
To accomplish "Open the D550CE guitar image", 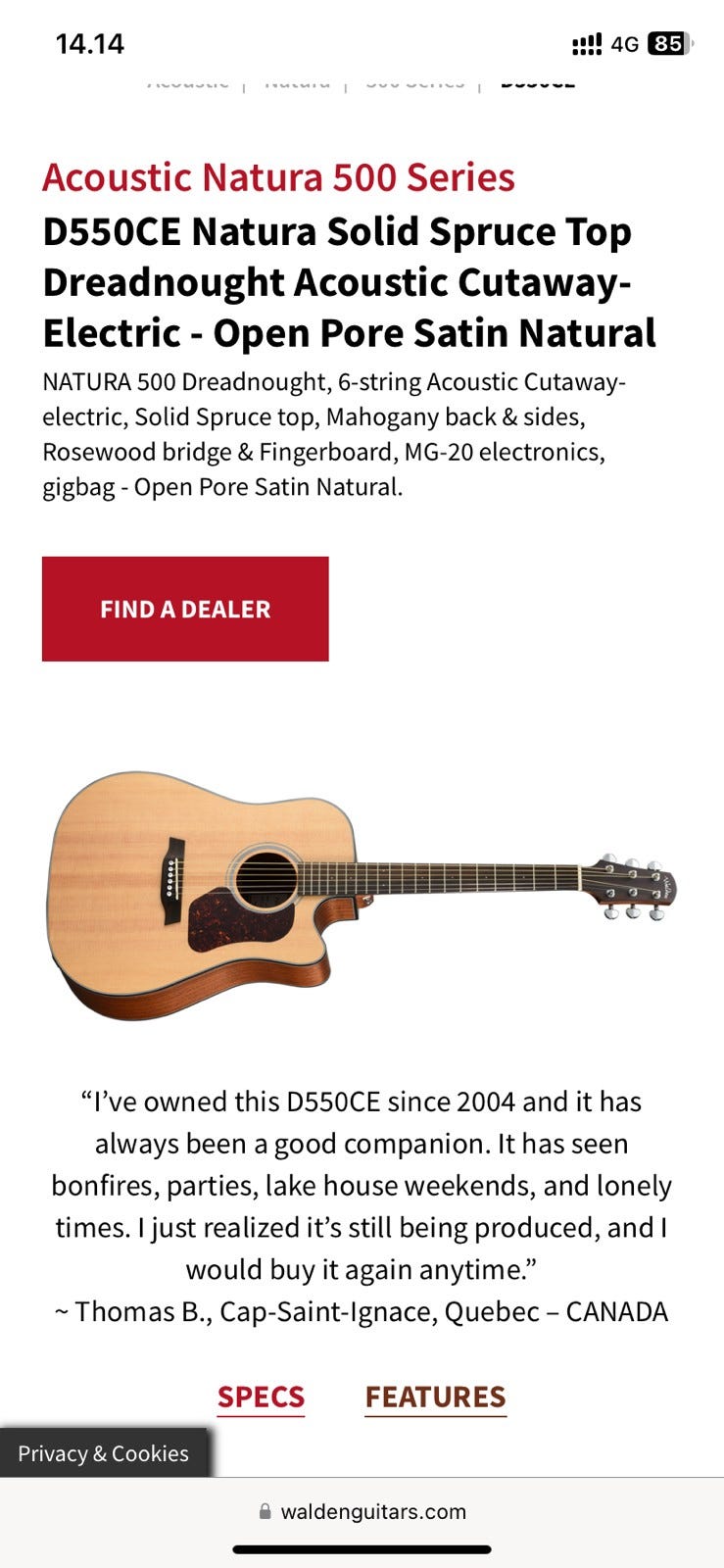I will click(362, 895).
